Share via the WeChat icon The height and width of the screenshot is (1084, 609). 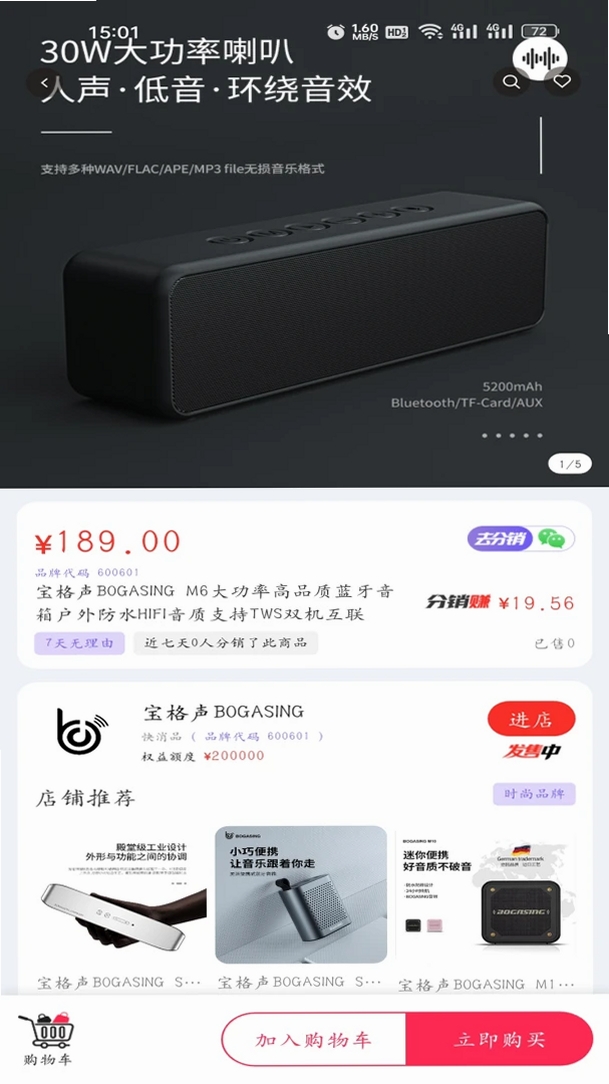pyautogui.click(x=553, y=539)
